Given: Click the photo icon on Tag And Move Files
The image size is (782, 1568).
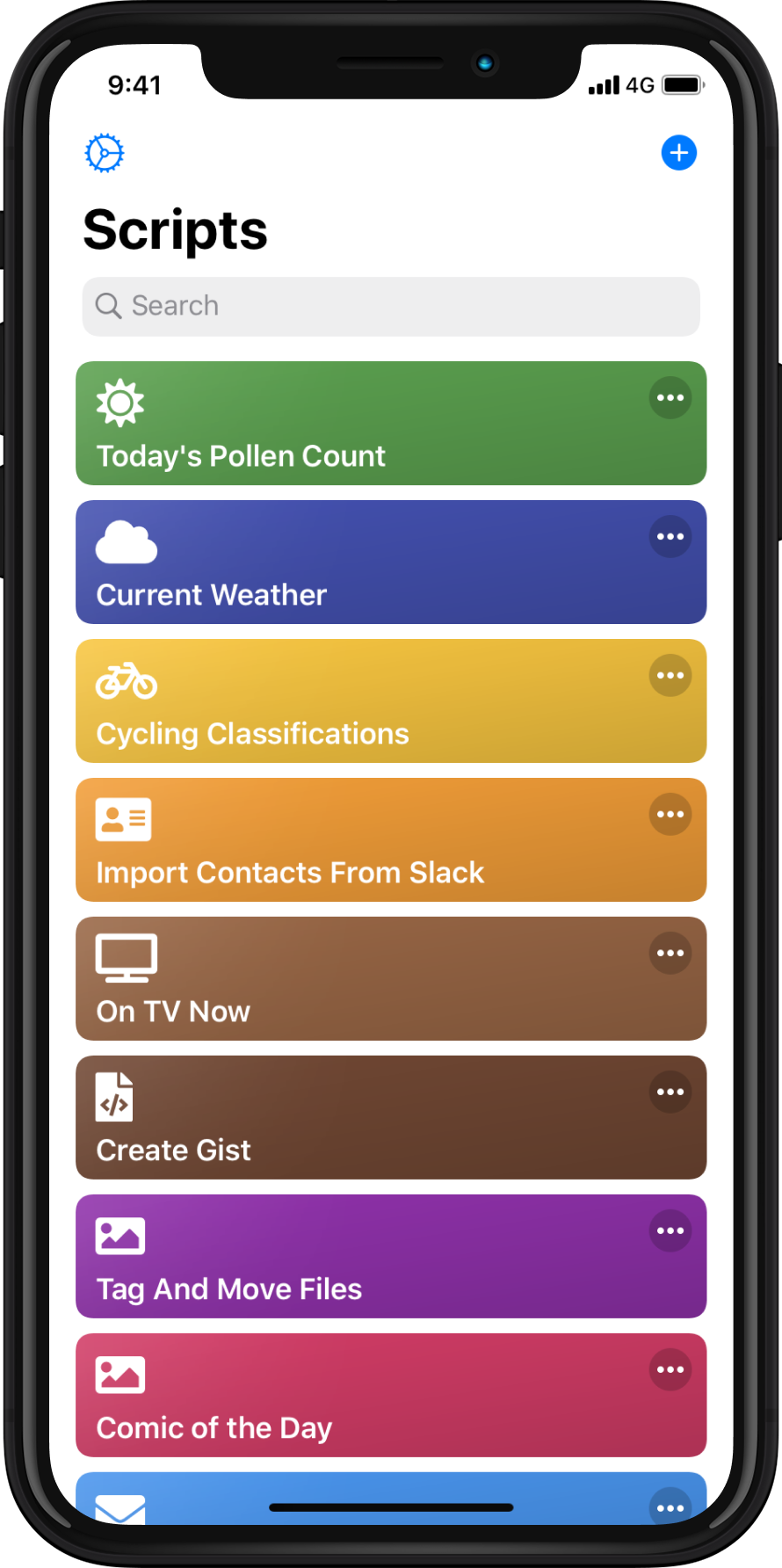Looking at the screenshot, I should 119,1234.
